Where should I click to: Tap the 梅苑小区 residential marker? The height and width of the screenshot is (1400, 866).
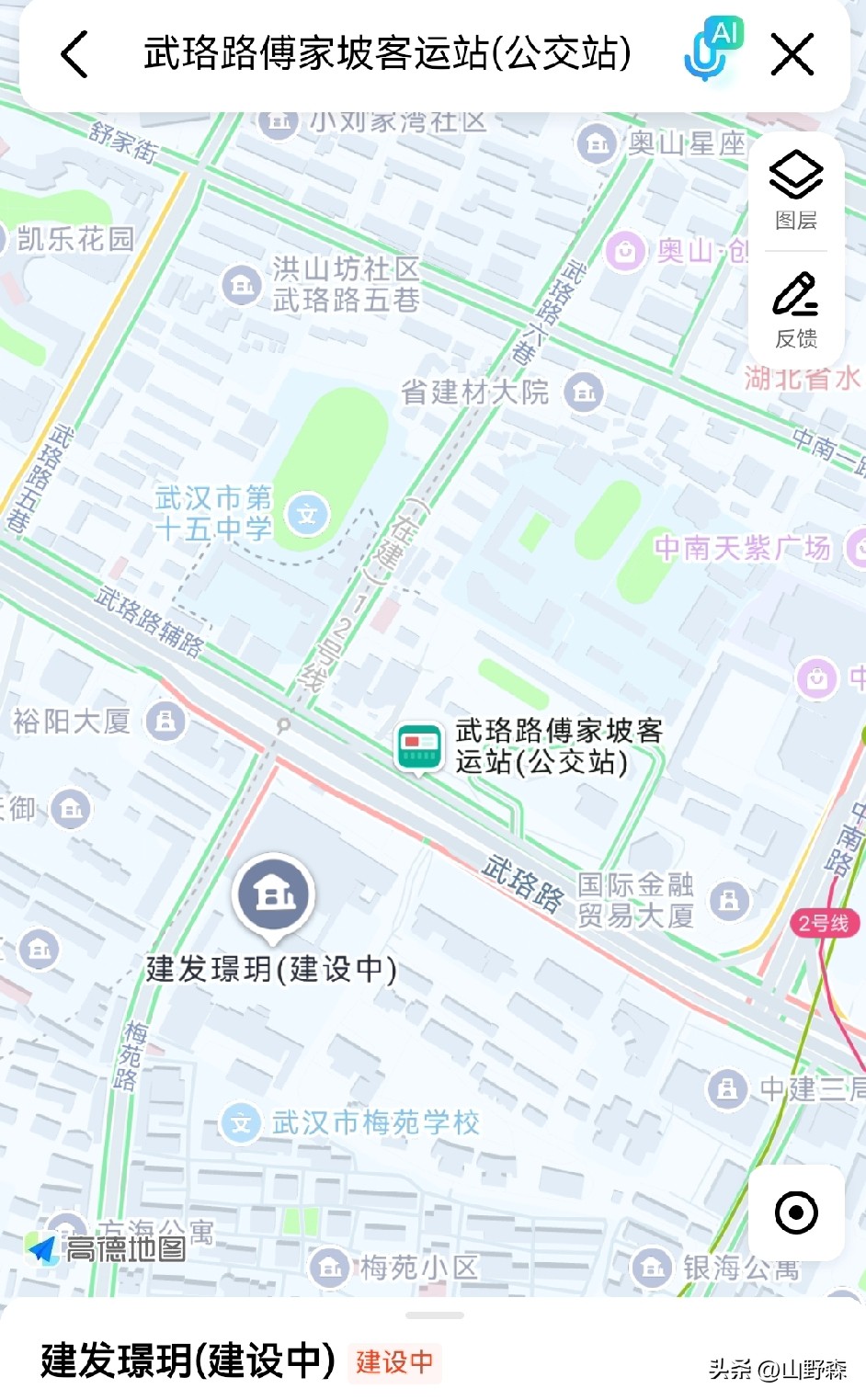329,1268
